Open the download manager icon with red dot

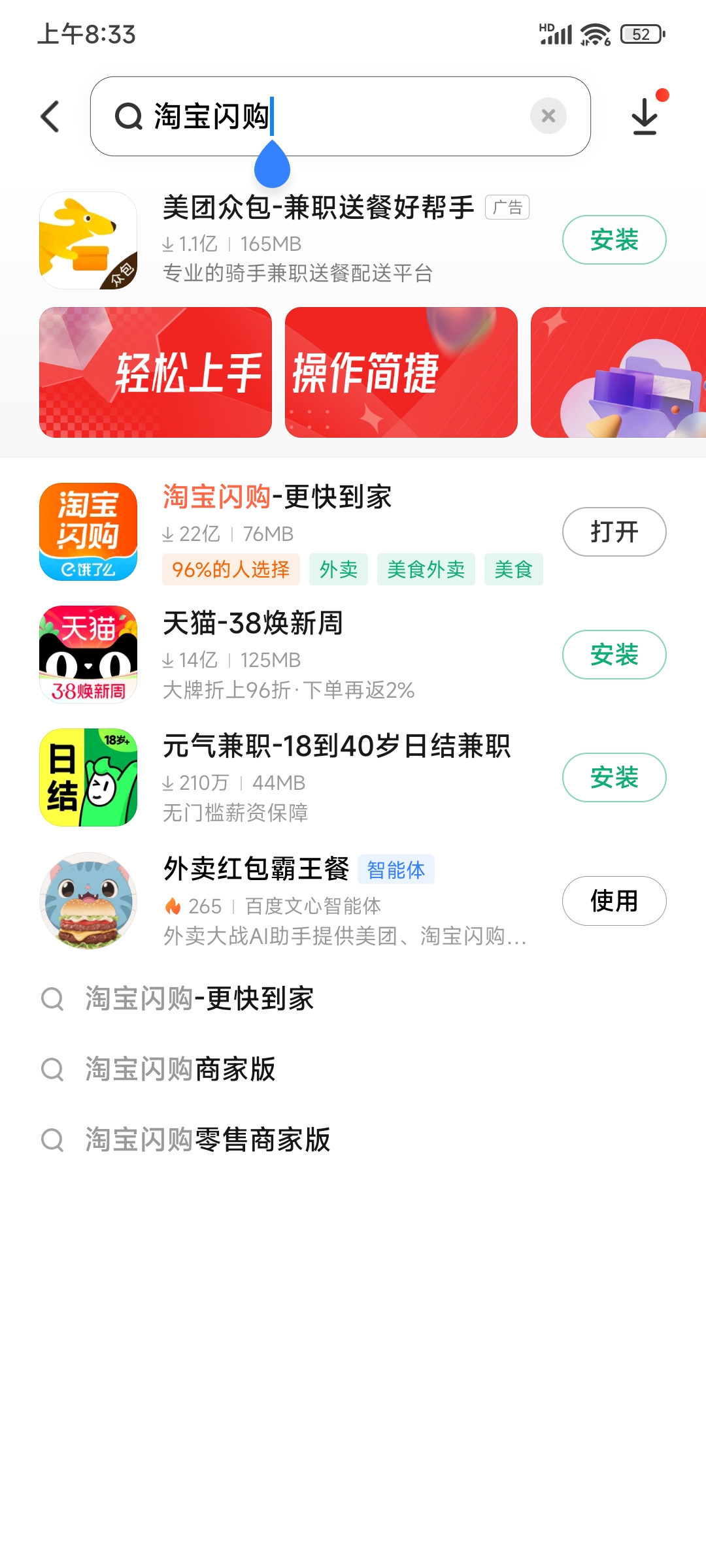[645, 116]
